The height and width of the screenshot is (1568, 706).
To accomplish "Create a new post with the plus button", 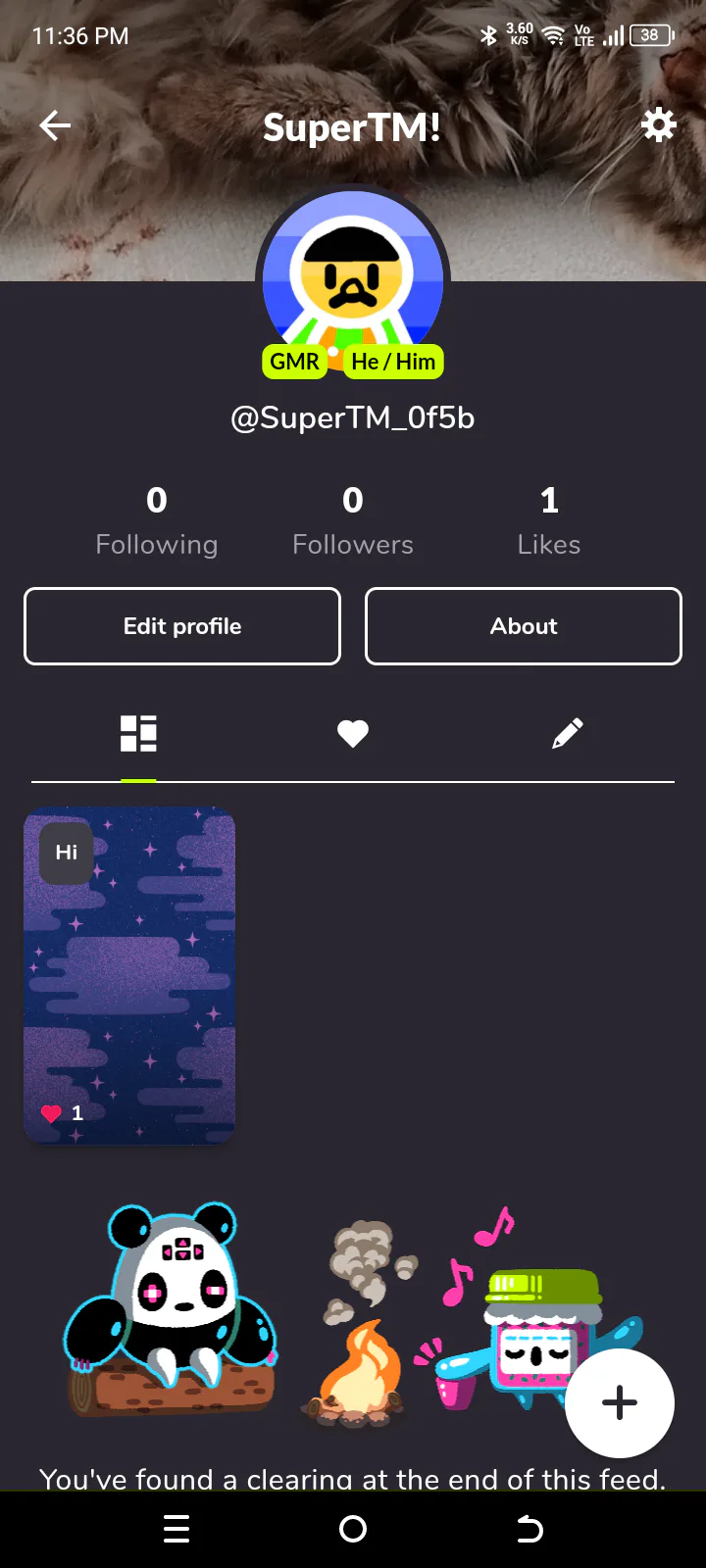I will [620, 1403].
